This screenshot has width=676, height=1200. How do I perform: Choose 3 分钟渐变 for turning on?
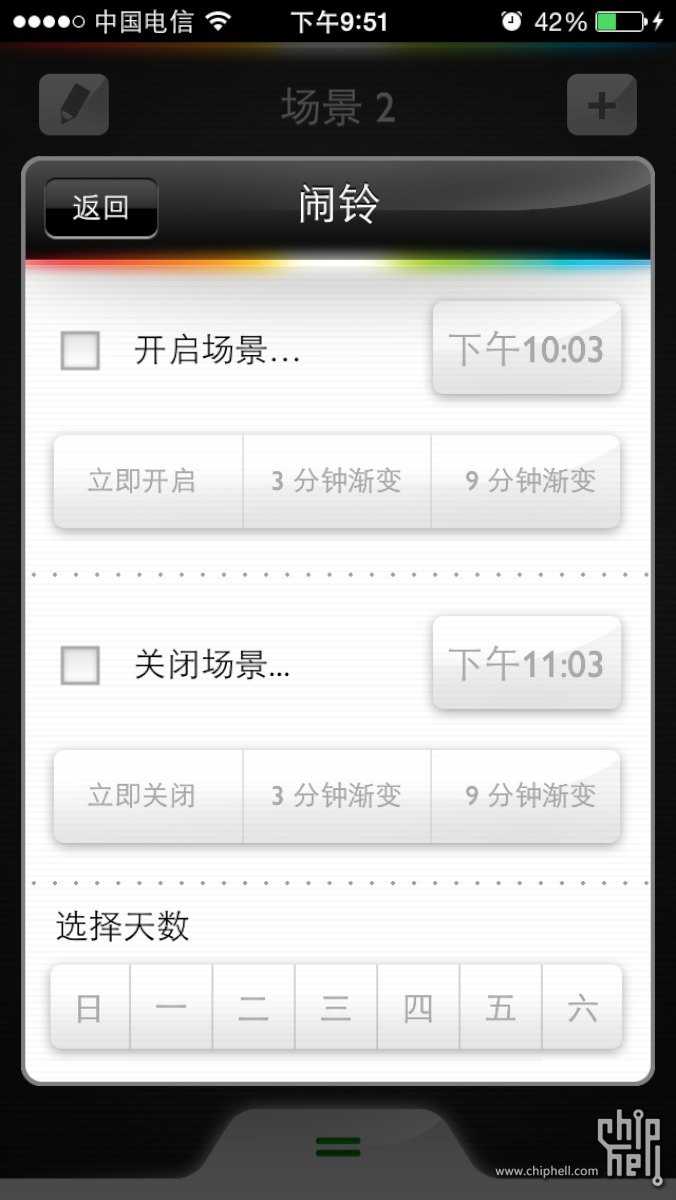pos(337,481)
